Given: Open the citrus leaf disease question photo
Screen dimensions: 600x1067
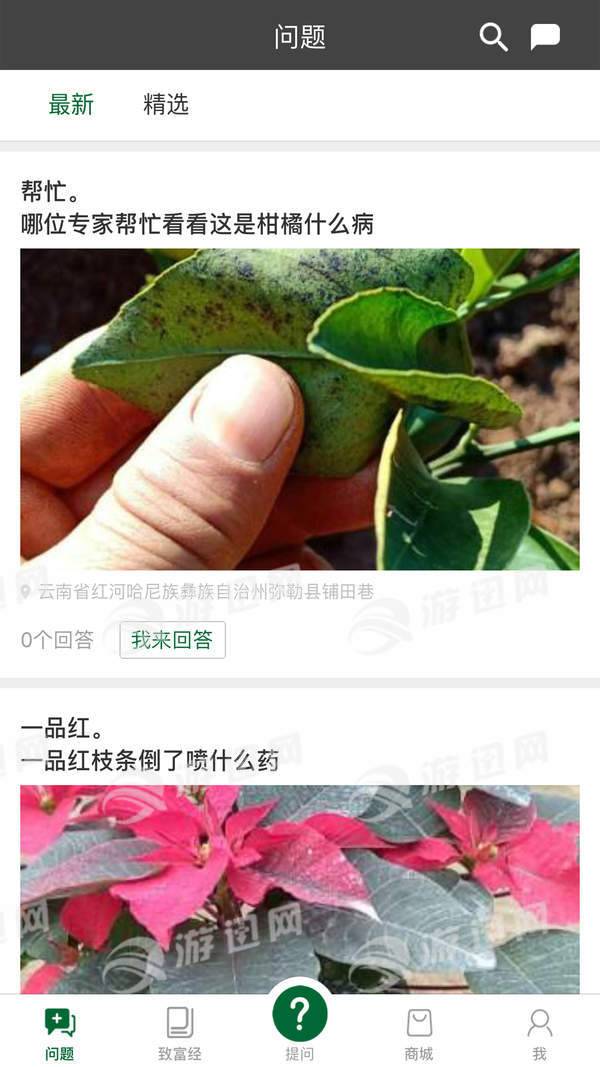Looking at the screenshot, I should [x=300, y=409].
